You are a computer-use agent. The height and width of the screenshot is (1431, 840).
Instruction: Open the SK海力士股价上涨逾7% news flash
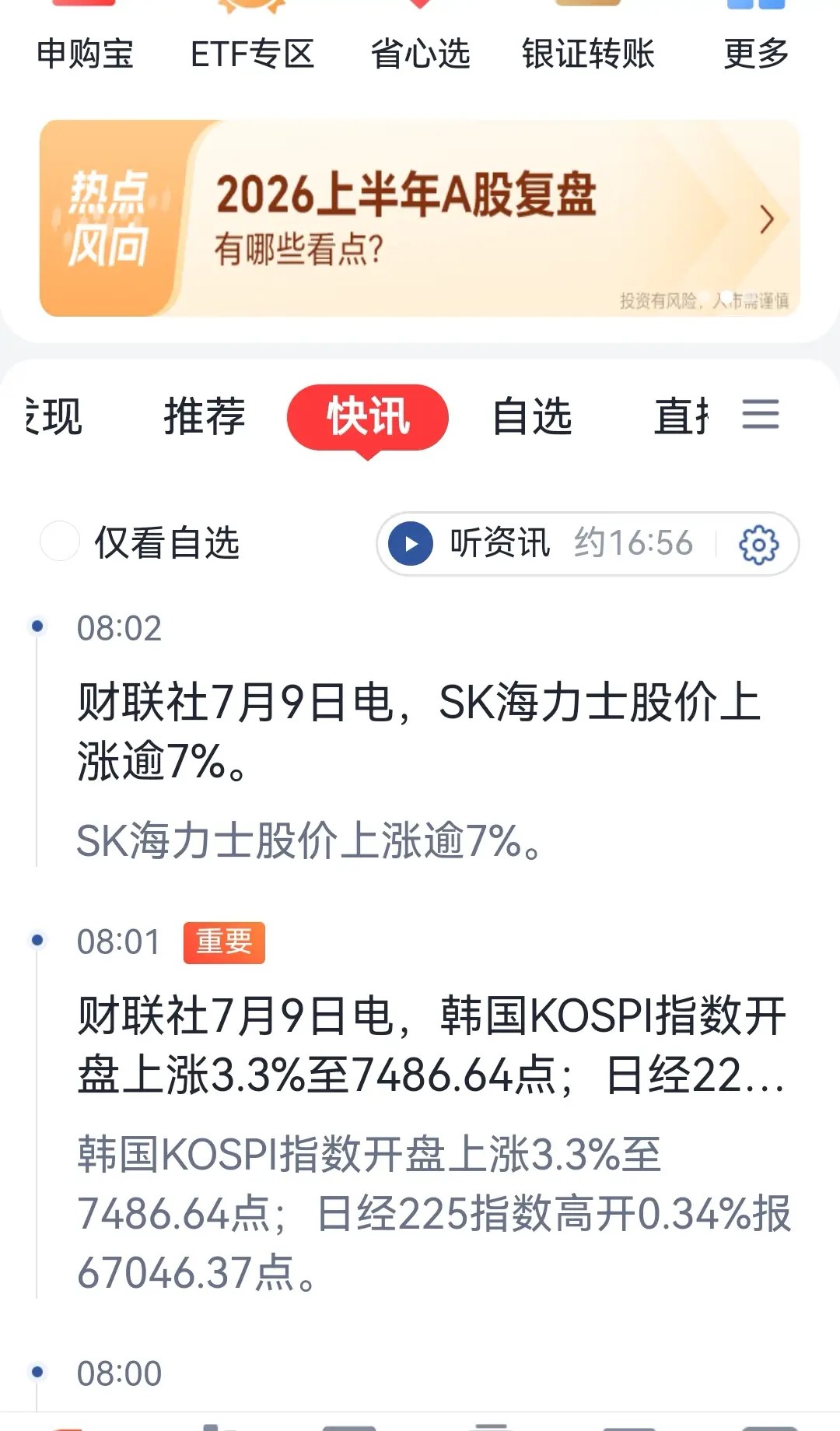pyautogui.click(x=420, y=761)
